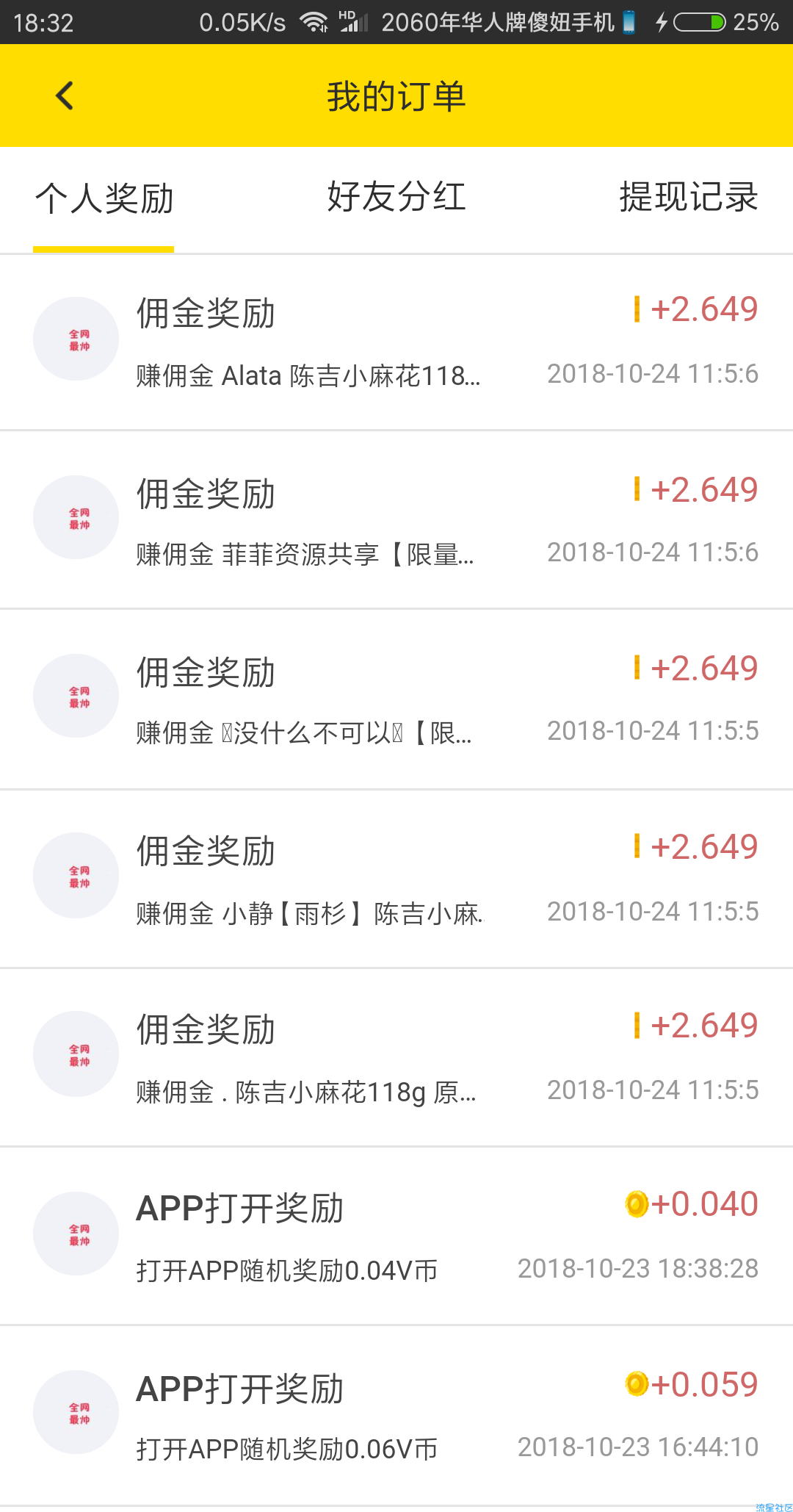Open the APP打开奖励 entry of 0.04V币
This screenshot has height=1512, width=793.
(396, 1236)
